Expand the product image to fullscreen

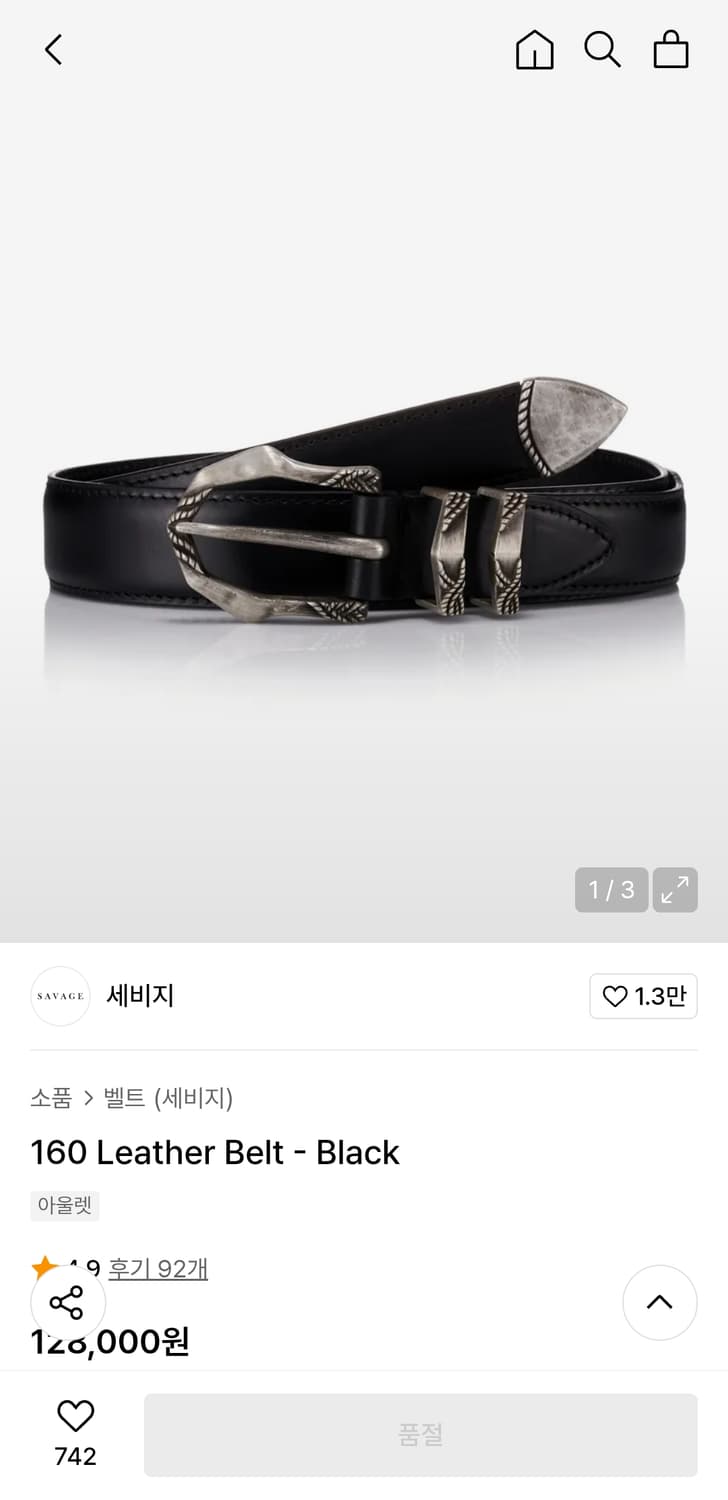(x=675, y=889)
